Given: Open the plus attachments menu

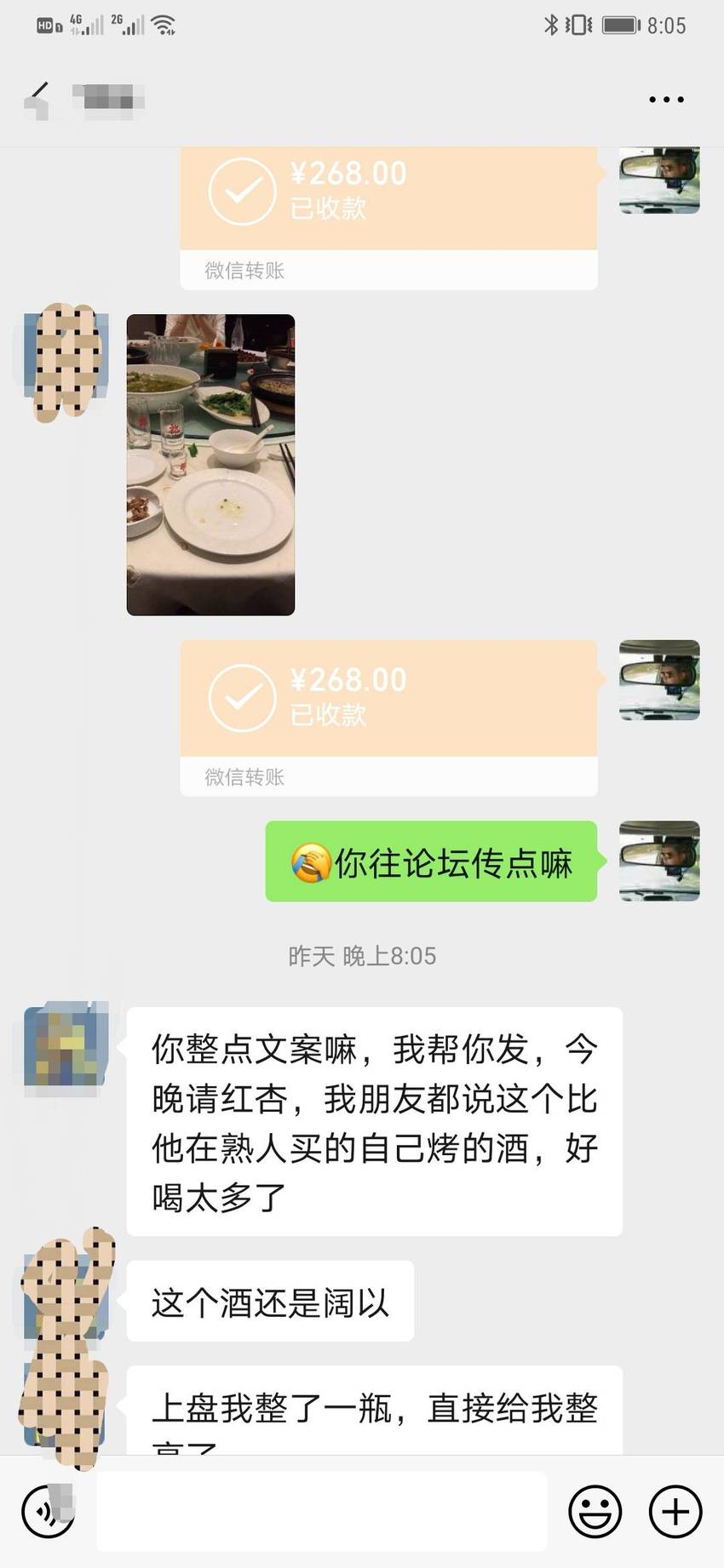Looking at the screenshot, I should pos(675,1512).
